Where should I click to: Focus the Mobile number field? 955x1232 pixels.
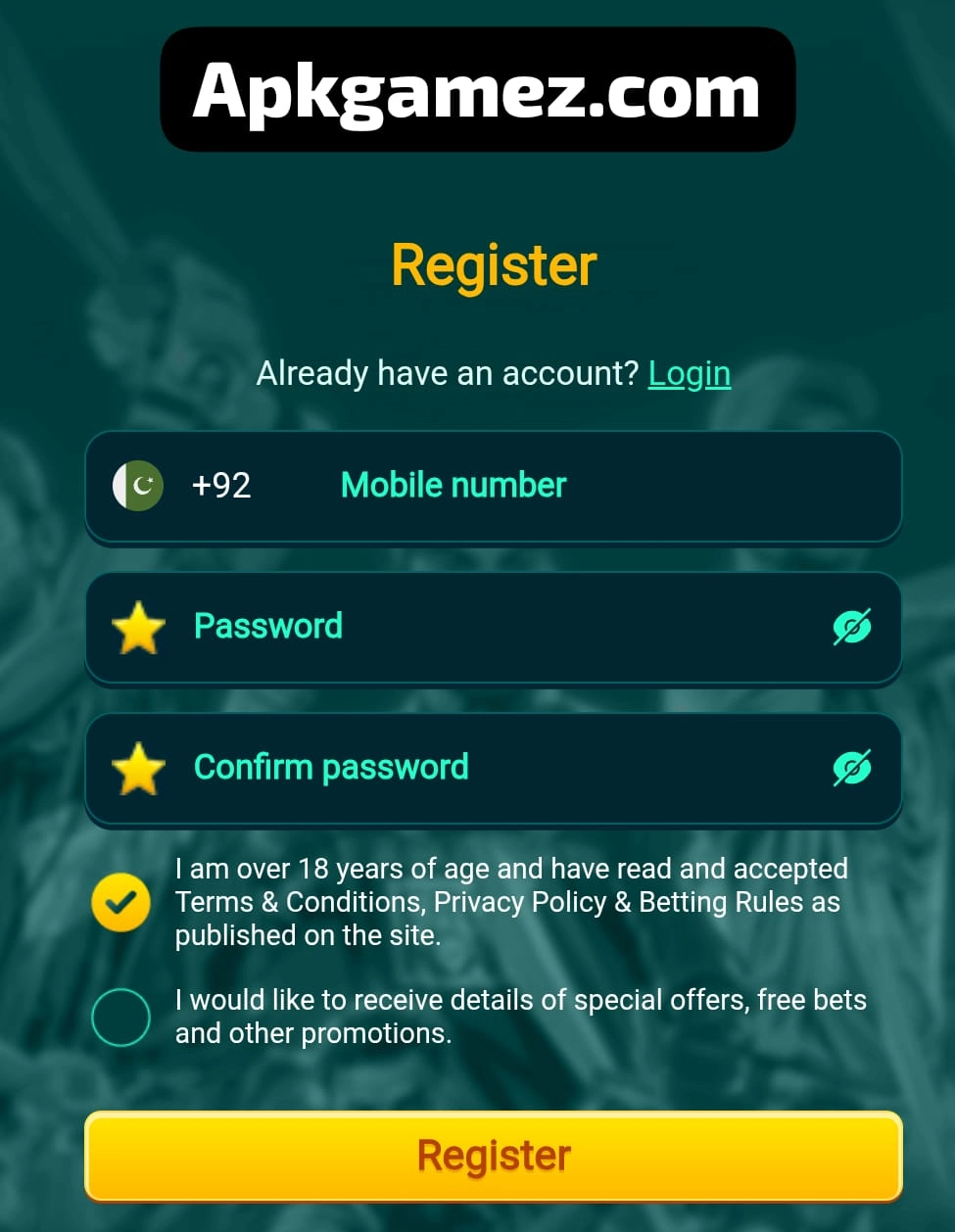click(588, 485)
